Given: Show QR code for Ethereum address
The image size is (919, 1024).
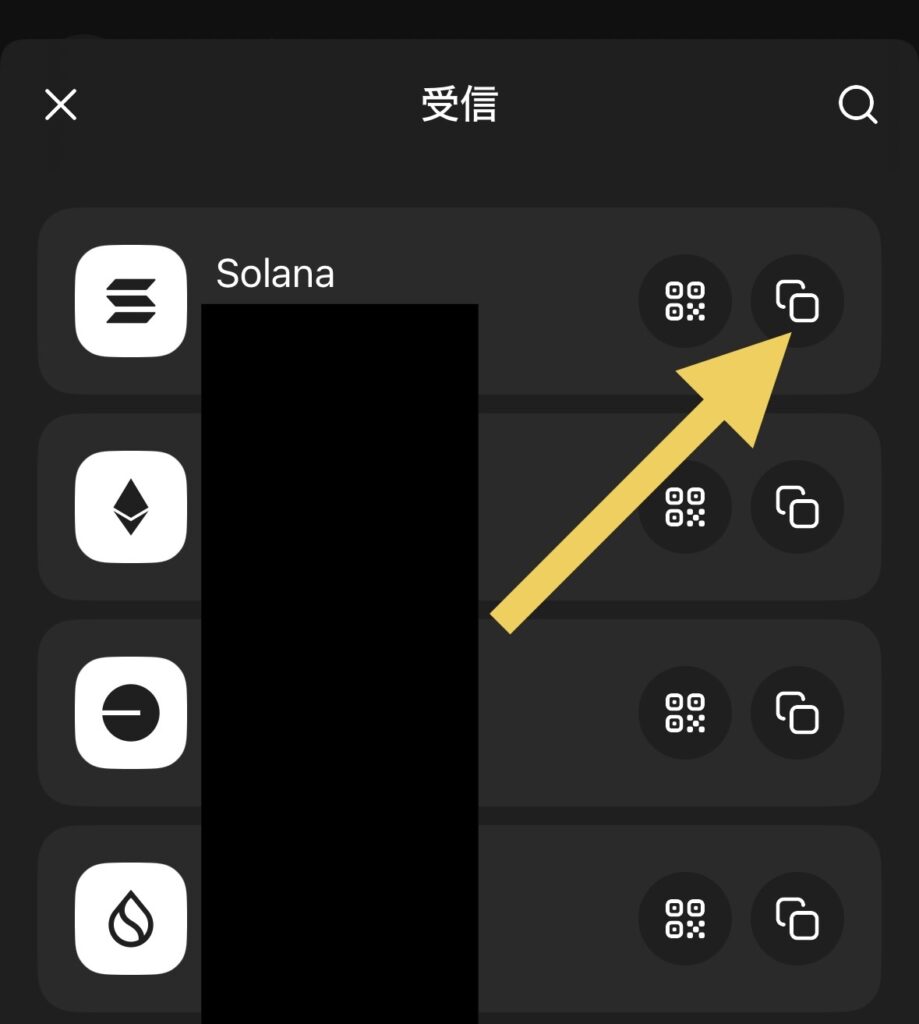Looking at the screenshot, I should [685, 507].
